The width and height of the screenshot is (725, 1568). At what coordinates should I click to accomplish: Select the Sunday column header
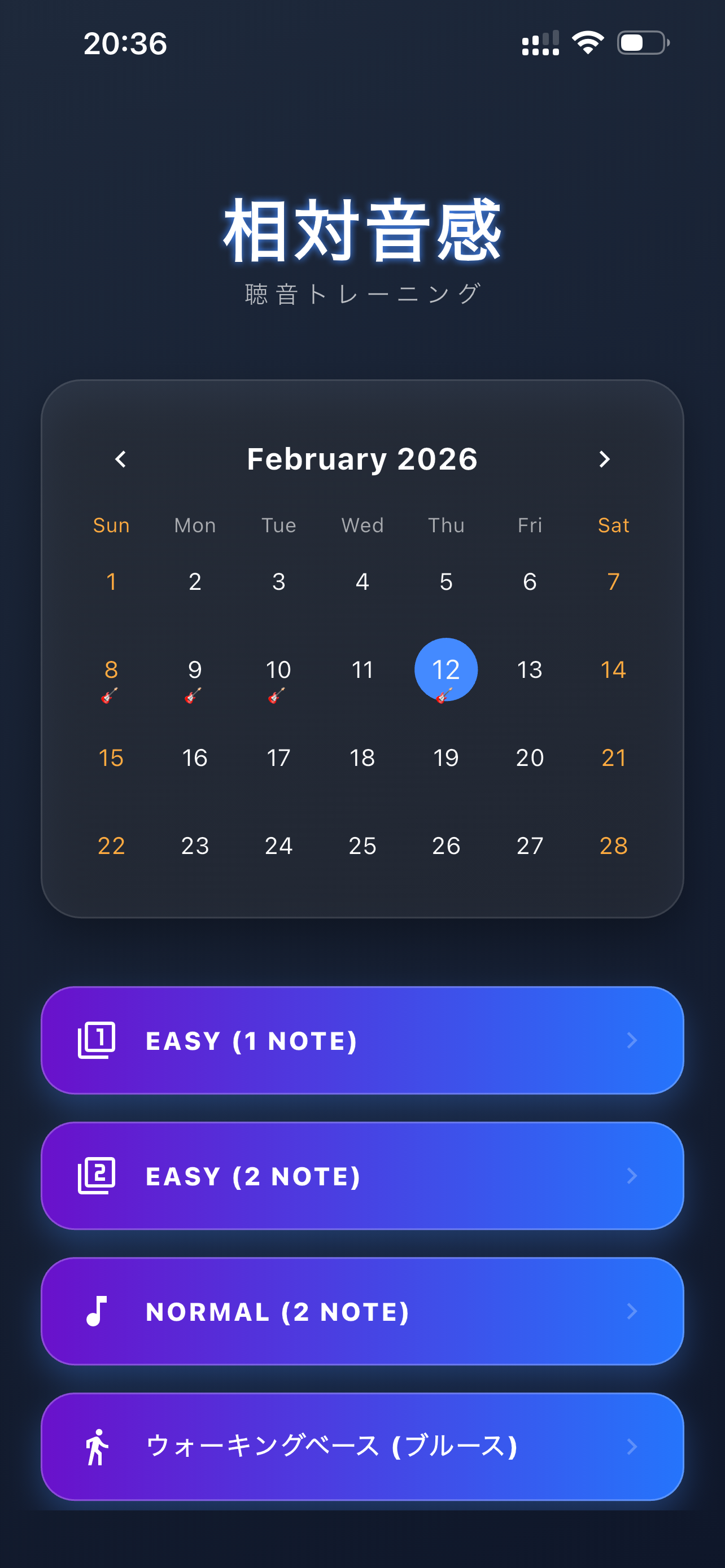click(x=111, y=525)
